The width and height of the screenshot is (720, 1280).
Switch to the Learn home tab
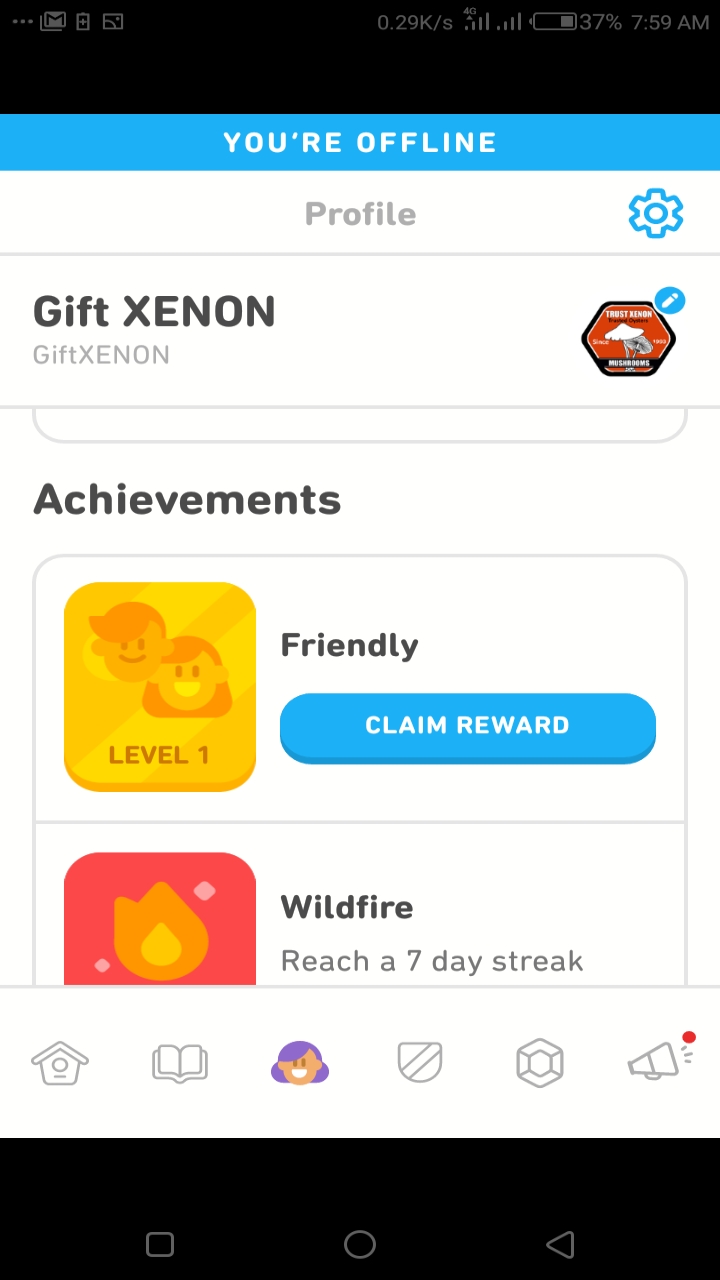click(60, 1062)
